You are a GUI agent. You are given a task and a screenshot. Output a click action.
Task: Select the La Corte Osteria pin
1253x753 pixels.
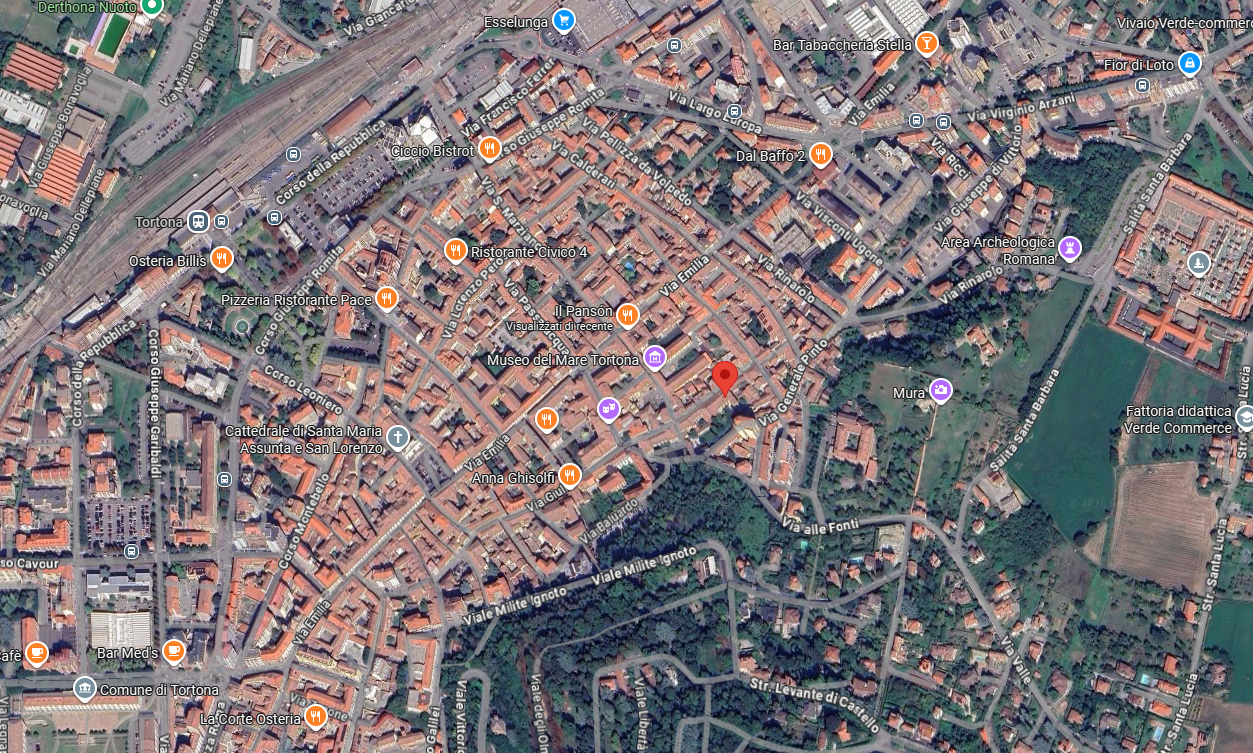pyautogui.click(x=316, y=716)
